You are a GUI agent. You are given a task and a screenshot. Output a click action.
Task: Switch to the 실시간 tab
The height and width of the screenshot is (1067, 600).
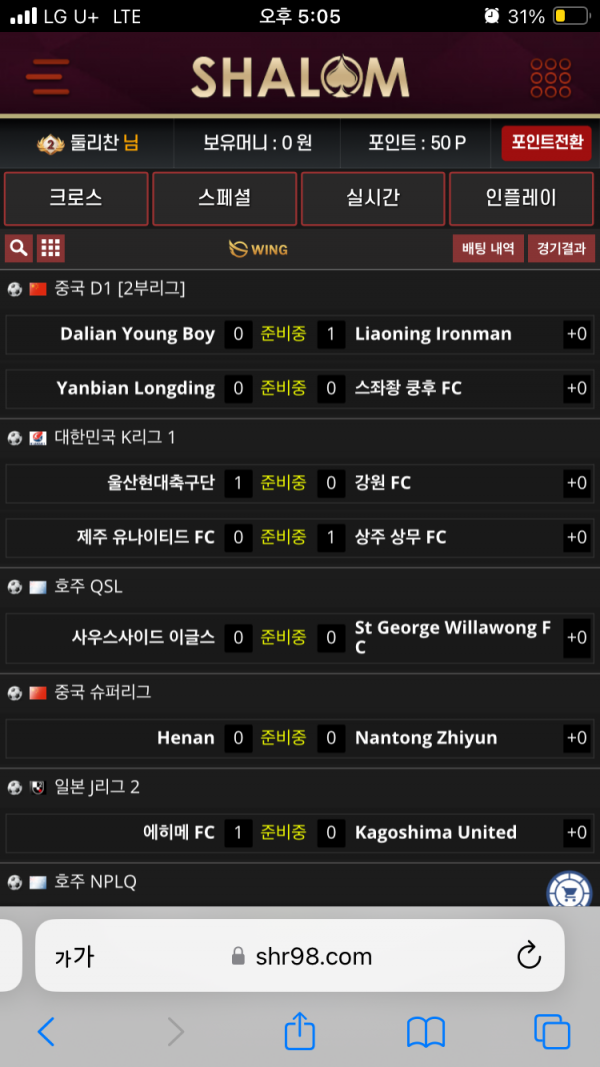(x=372, y=198)
